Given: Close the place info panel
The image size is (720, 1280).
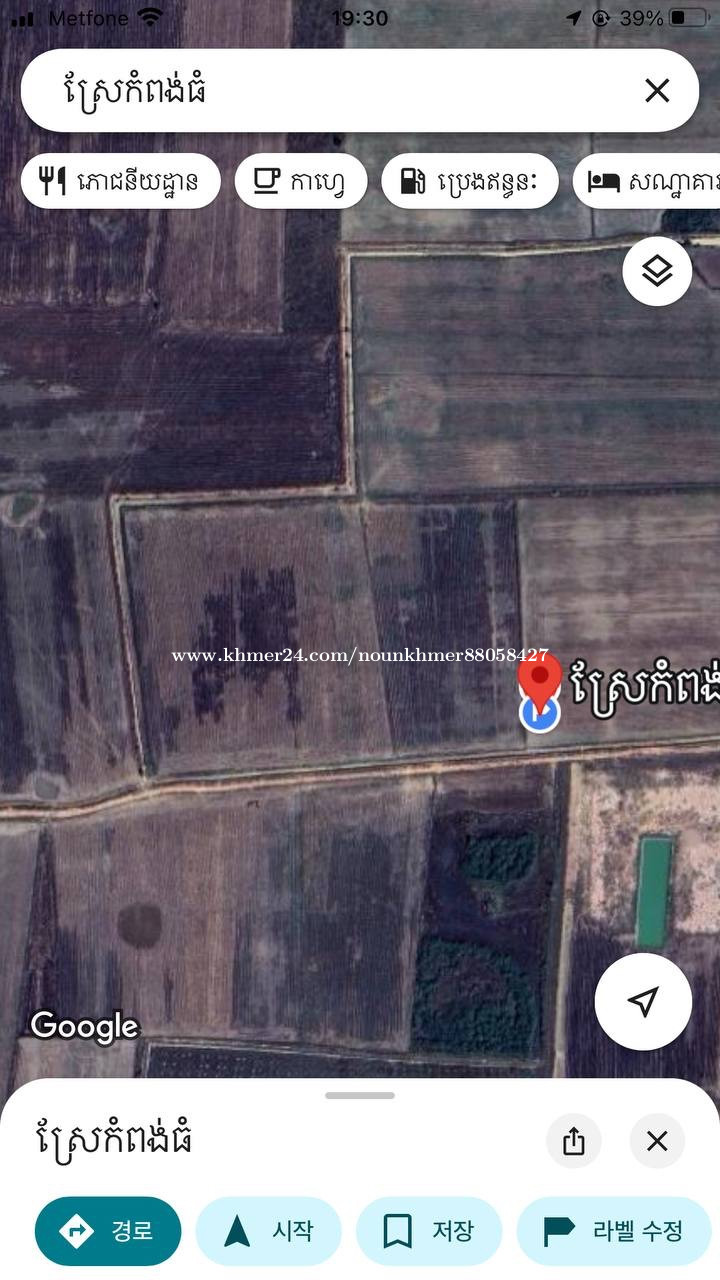Looking at the screenshot, I should pyautogui.click(x=657, y=1141).
